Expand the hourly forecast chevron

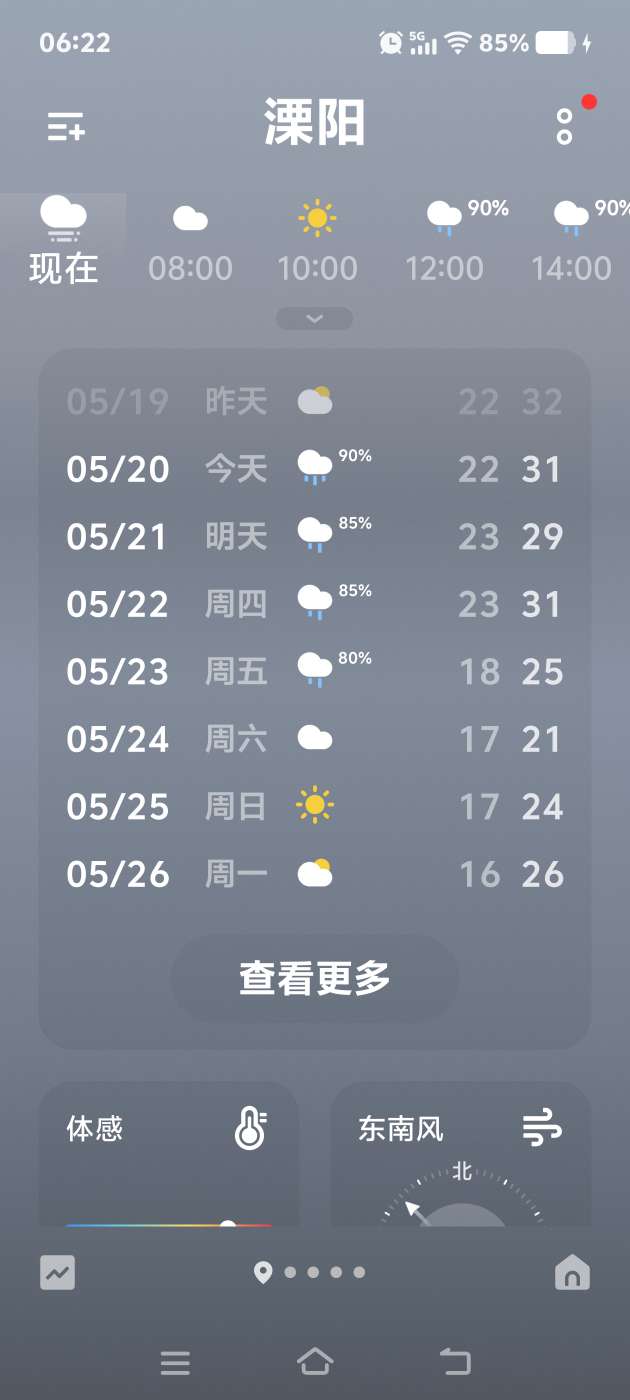point(315,318)
